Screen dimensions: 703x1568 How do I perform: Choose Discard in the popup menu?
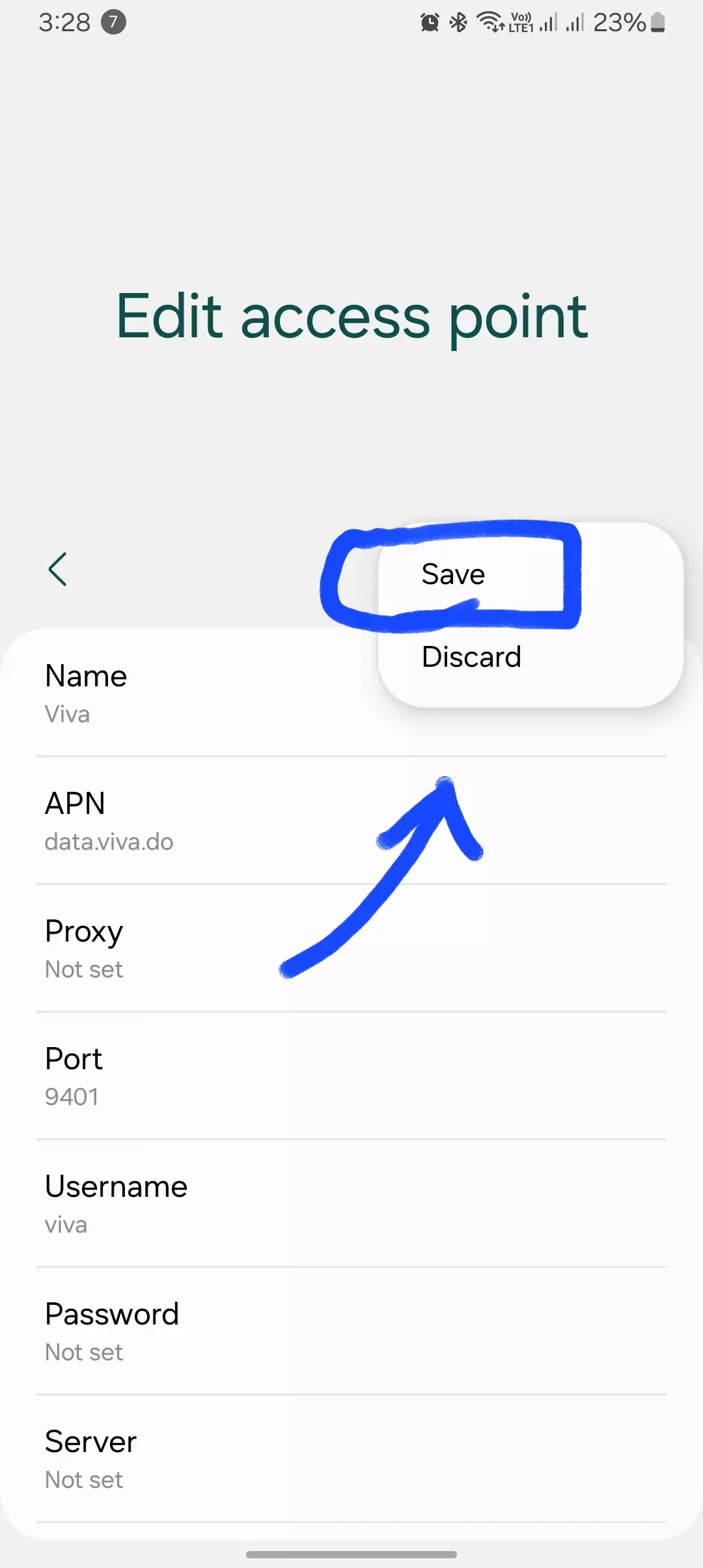(x=472, y=656)
